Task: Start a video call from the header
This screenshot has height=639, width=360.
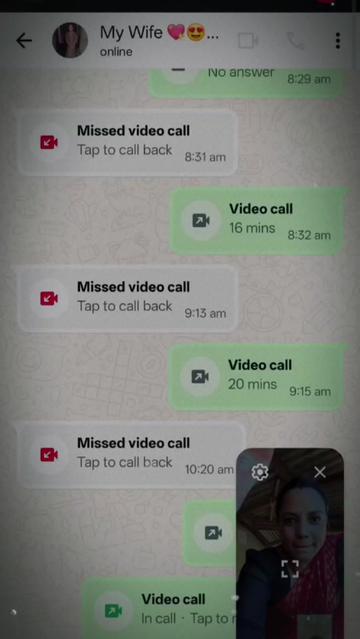Action: (x=248, y=41)
